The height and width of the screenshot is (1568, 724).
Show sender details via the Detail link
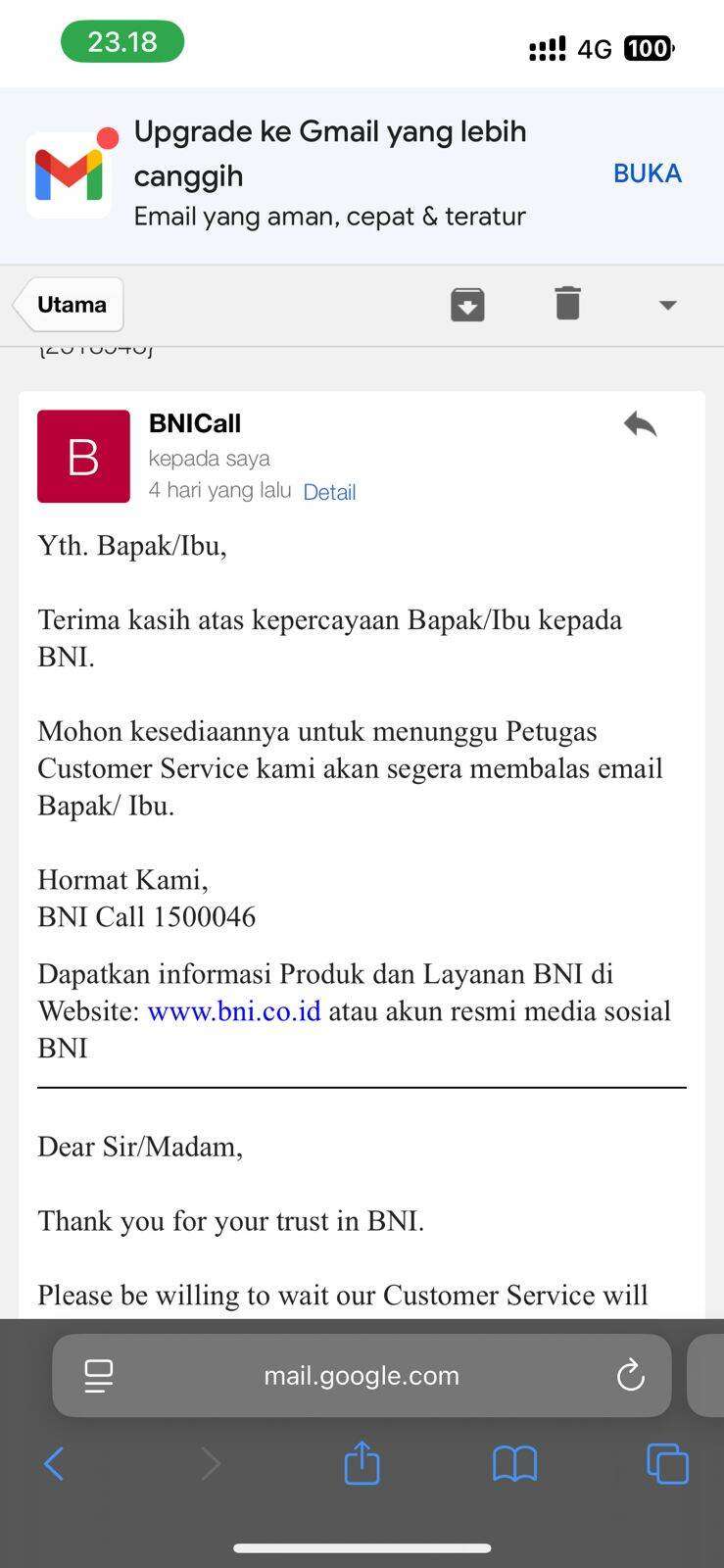pos(329,492)
